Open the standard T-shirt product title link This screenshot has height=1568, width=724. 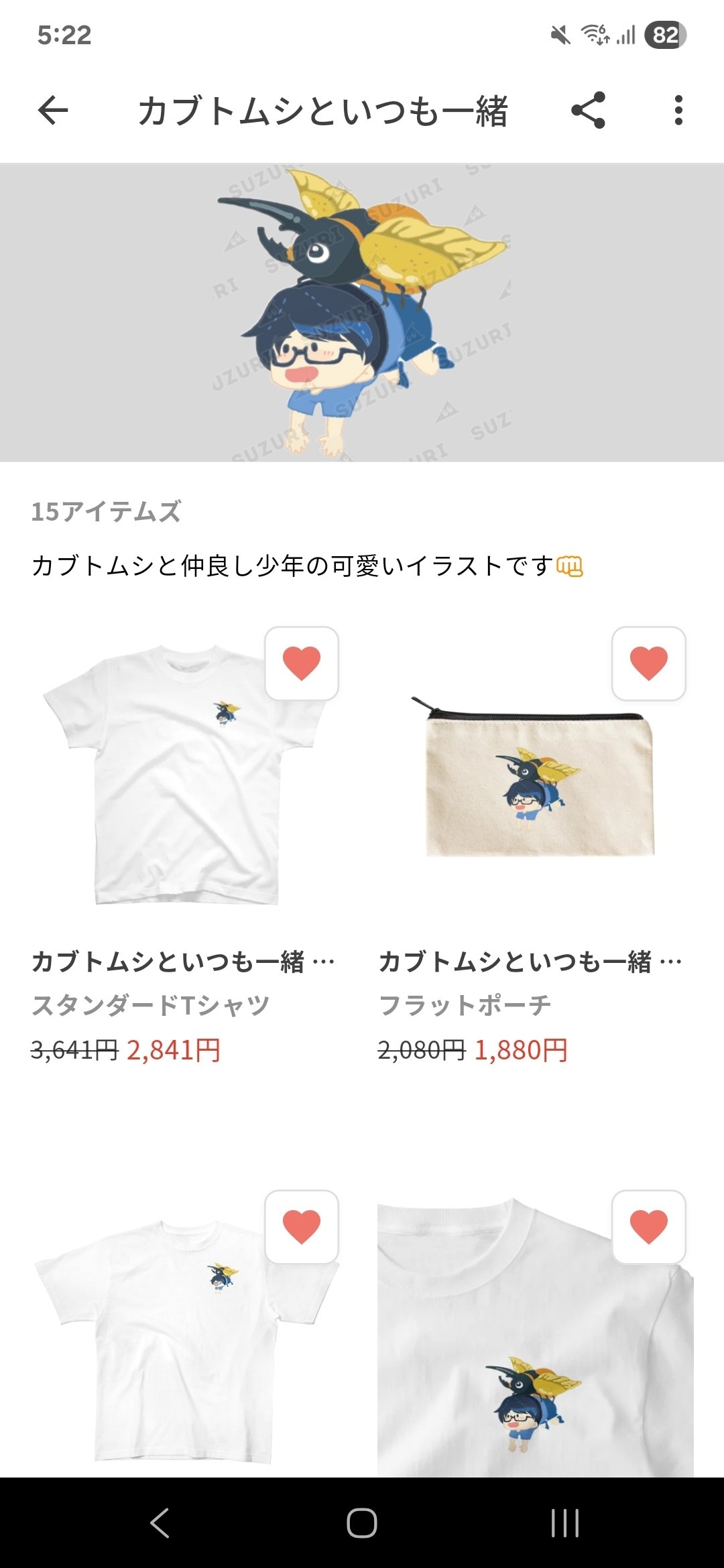(181, 961)
